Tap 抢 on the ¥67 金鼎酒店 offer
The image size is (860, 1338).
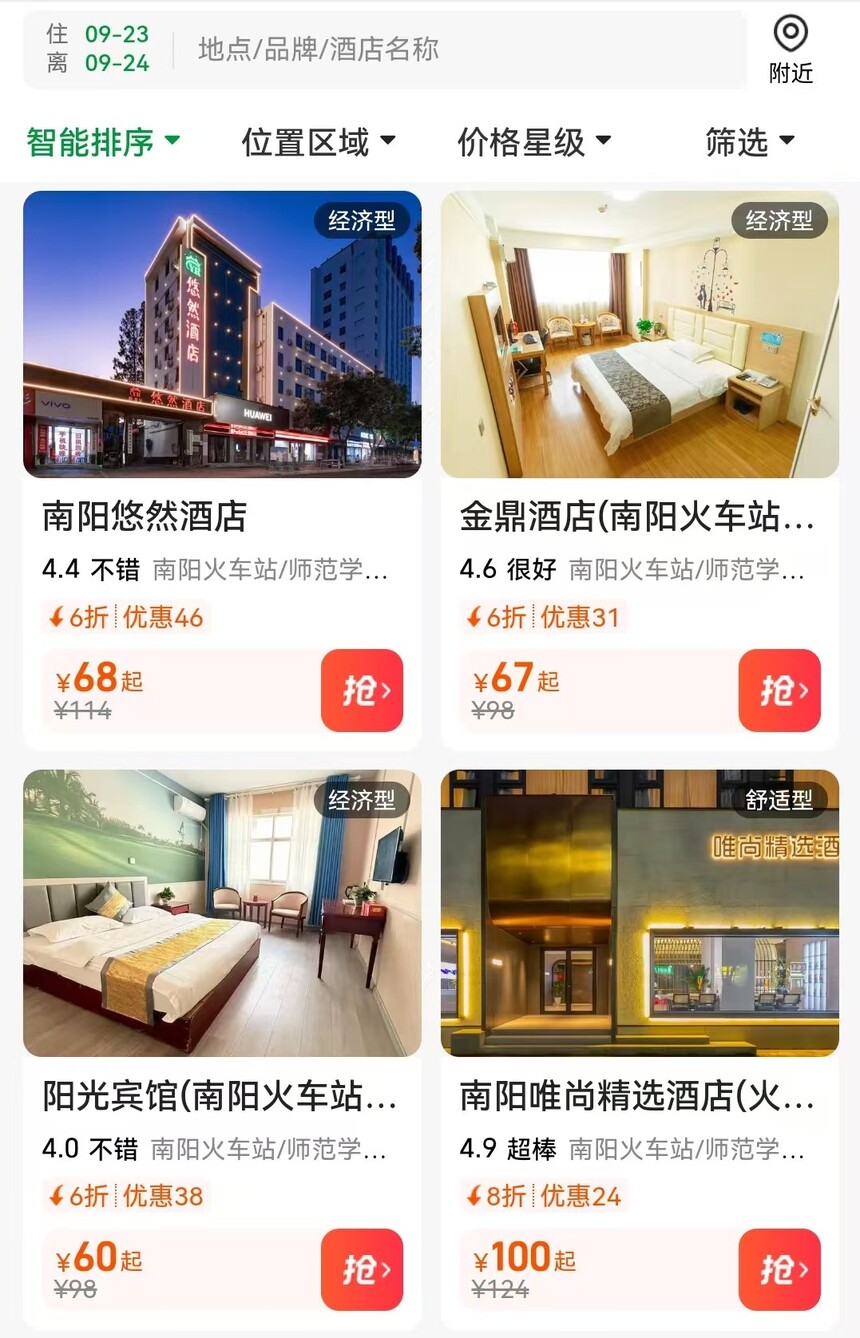click(779, 690)
